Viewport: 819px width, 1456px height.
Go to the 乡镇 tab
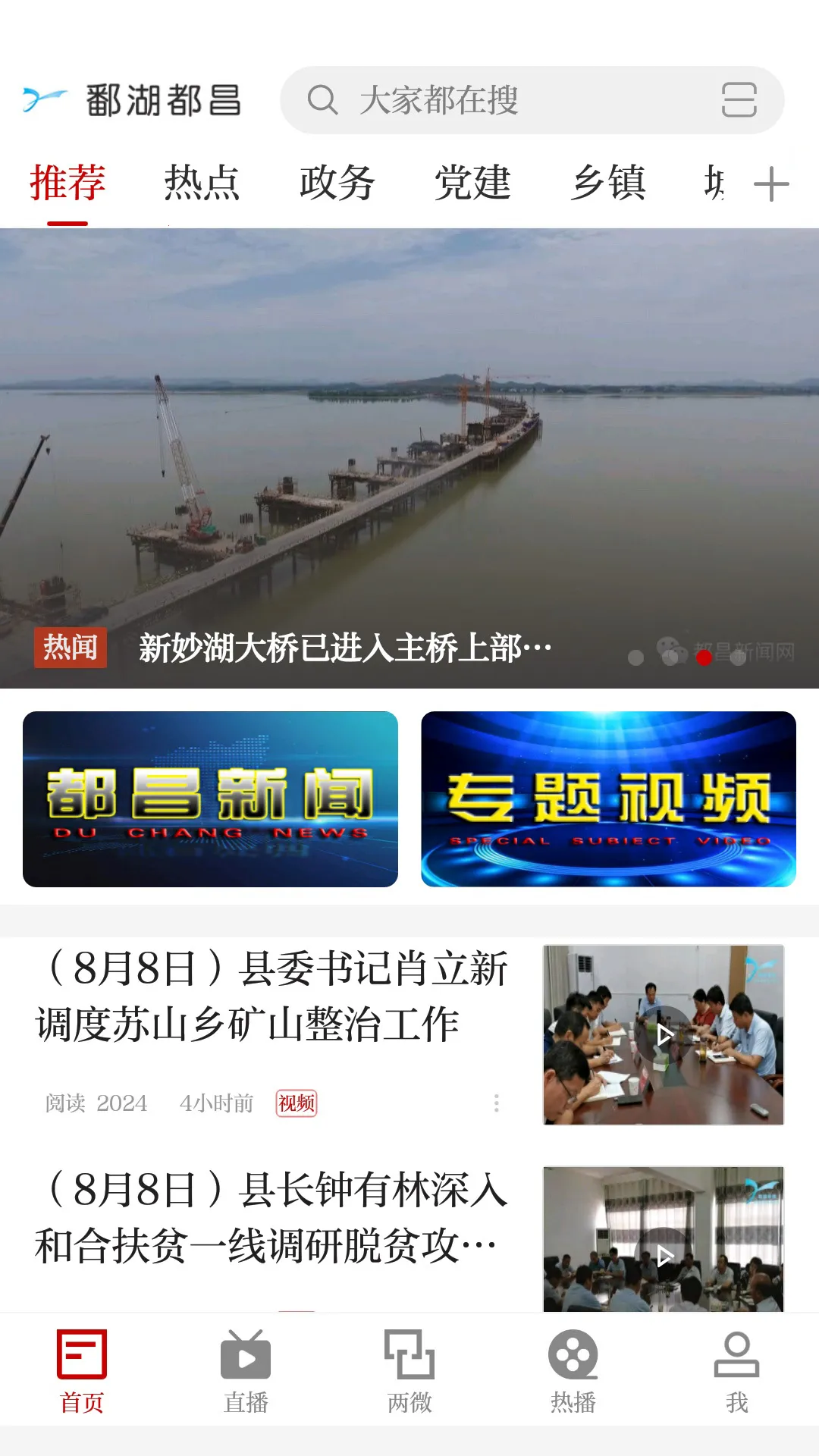tap(608, 184)
